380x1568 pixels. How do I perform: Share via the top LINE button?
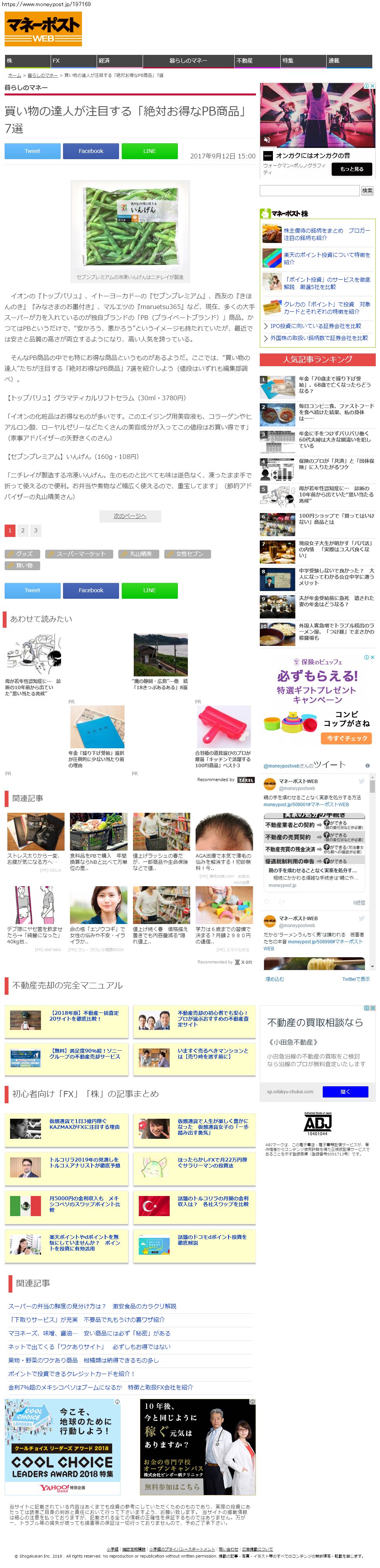(x=149, y=151)
